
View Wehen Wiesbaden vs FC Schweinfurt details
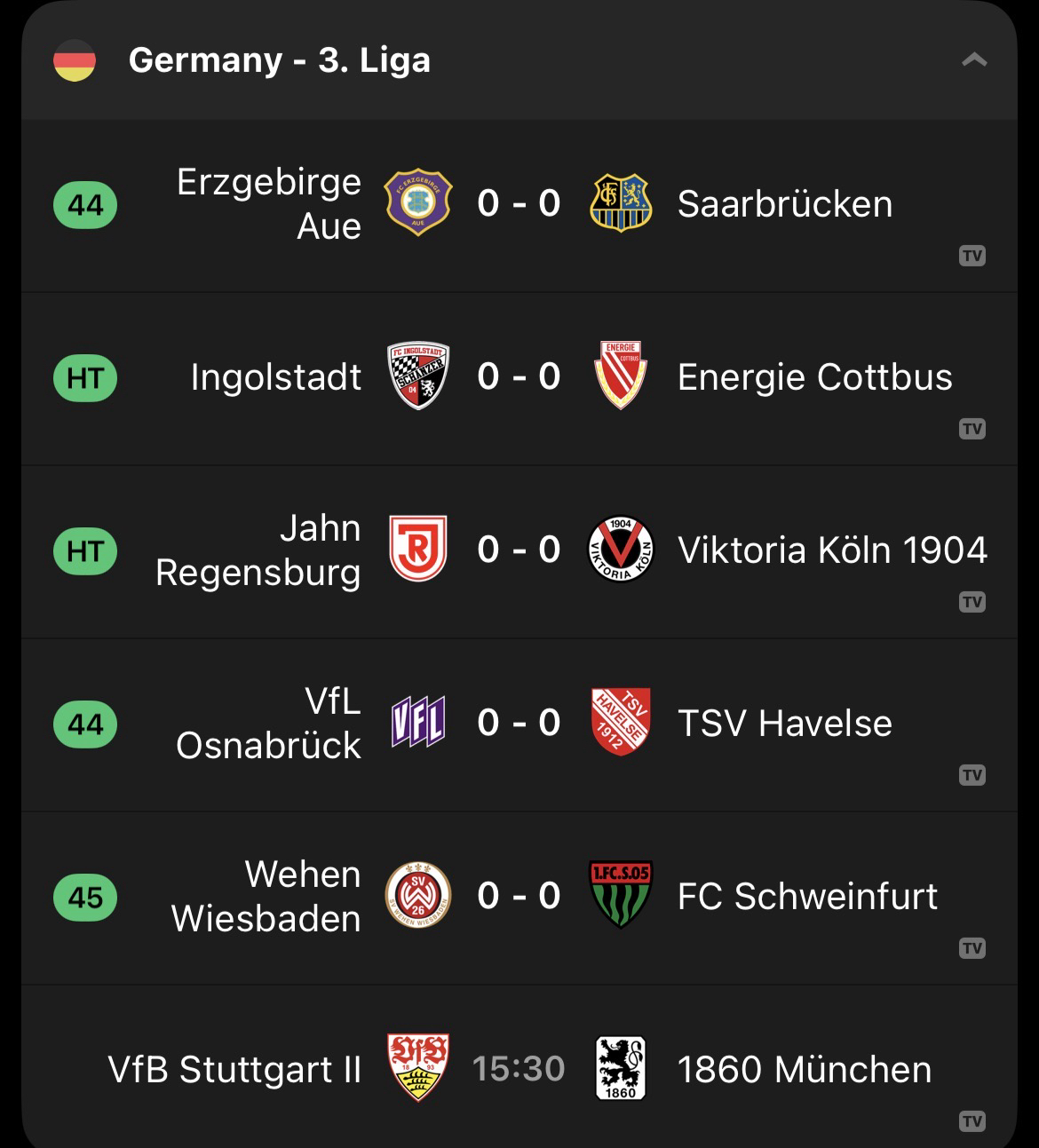coord(519,897)
